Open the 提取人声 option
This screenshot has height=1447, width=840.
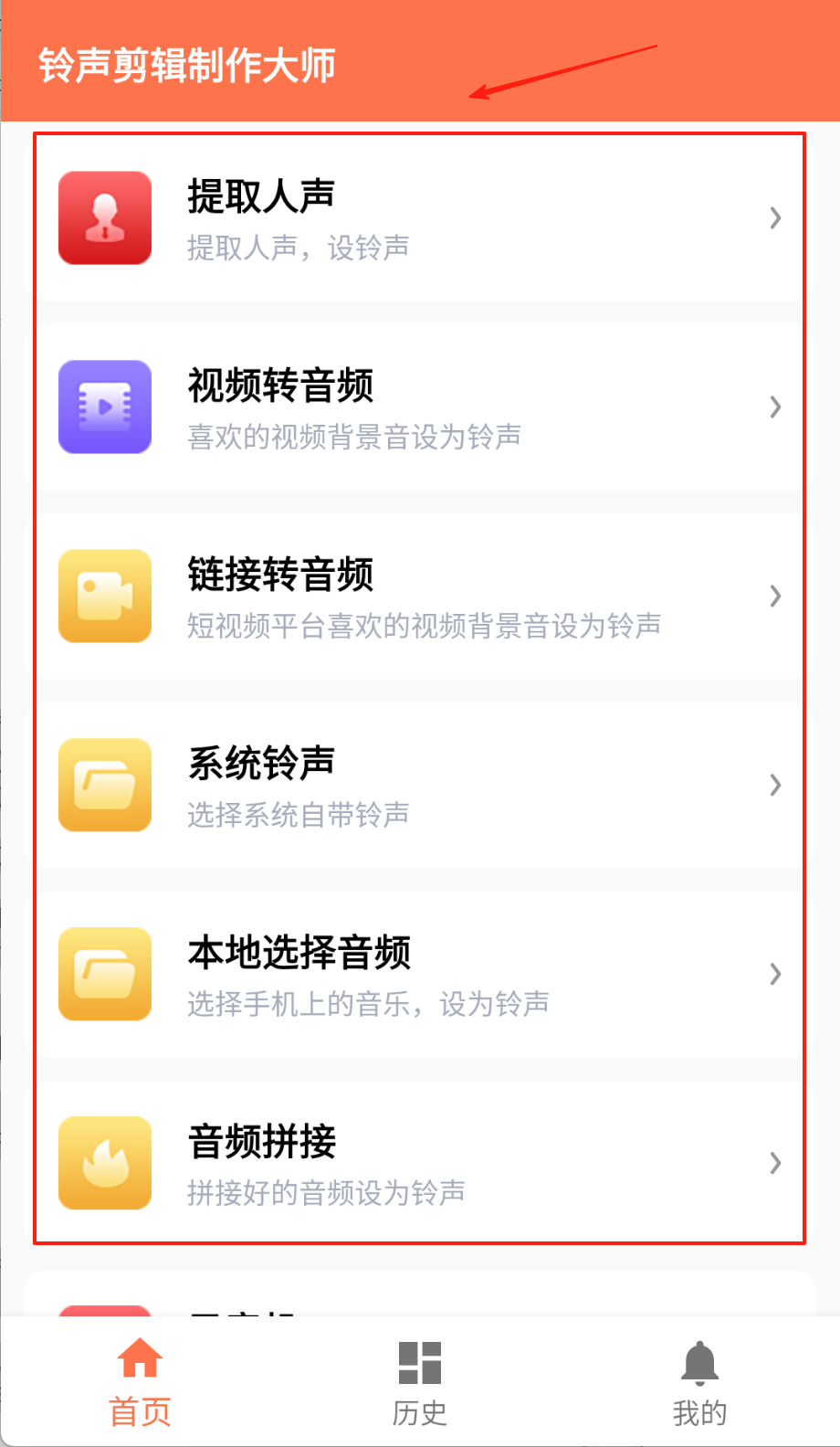coord(418,218)
